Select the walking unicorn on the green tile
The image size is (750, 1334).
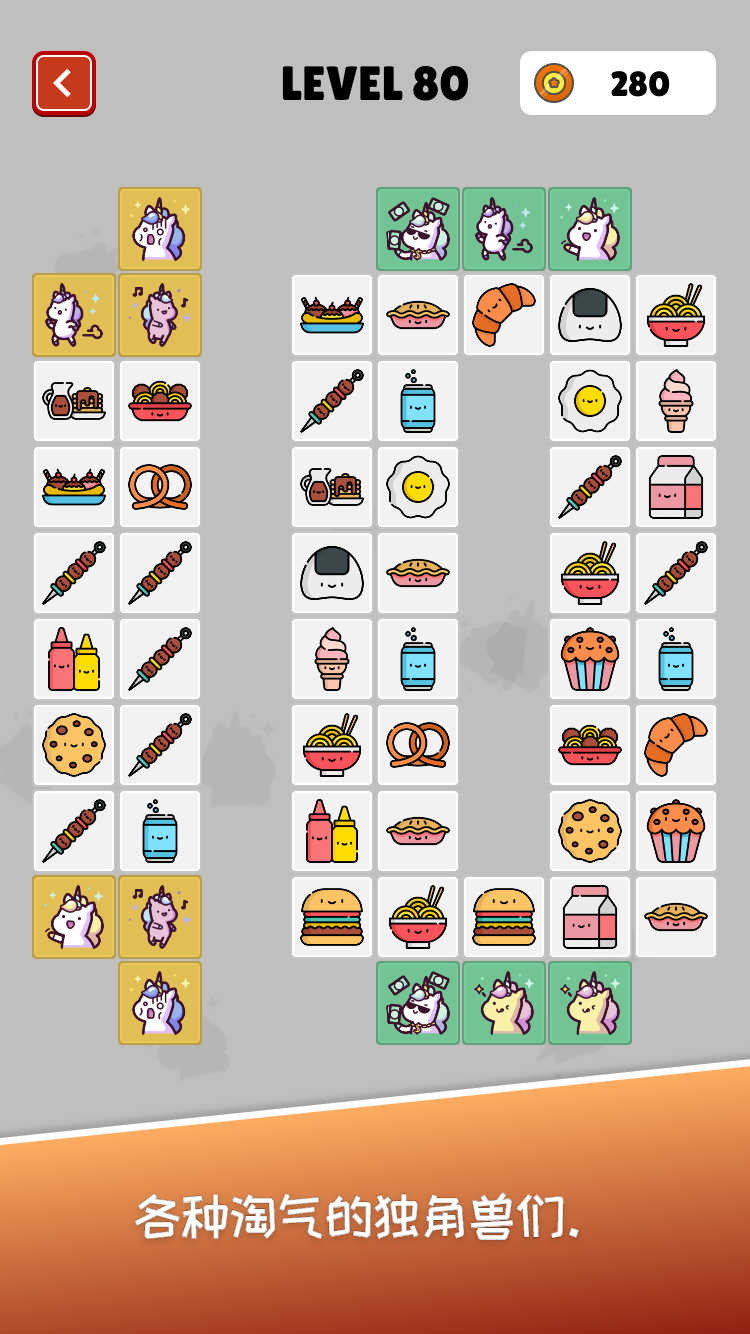(x=504, y=229)
